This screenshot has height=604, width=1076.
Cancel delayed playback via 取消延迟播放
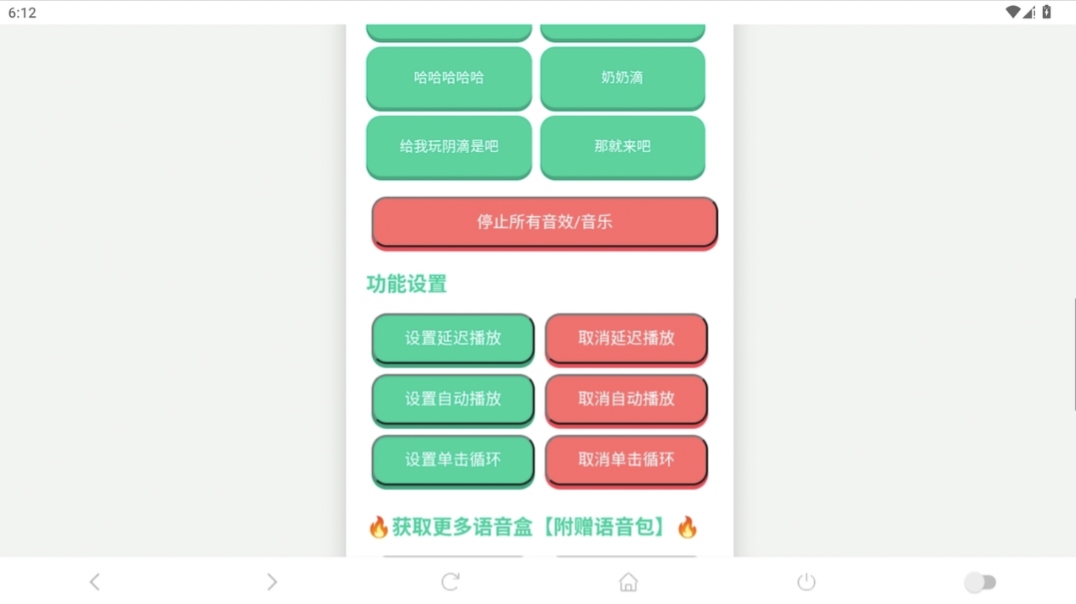point(626,338)
